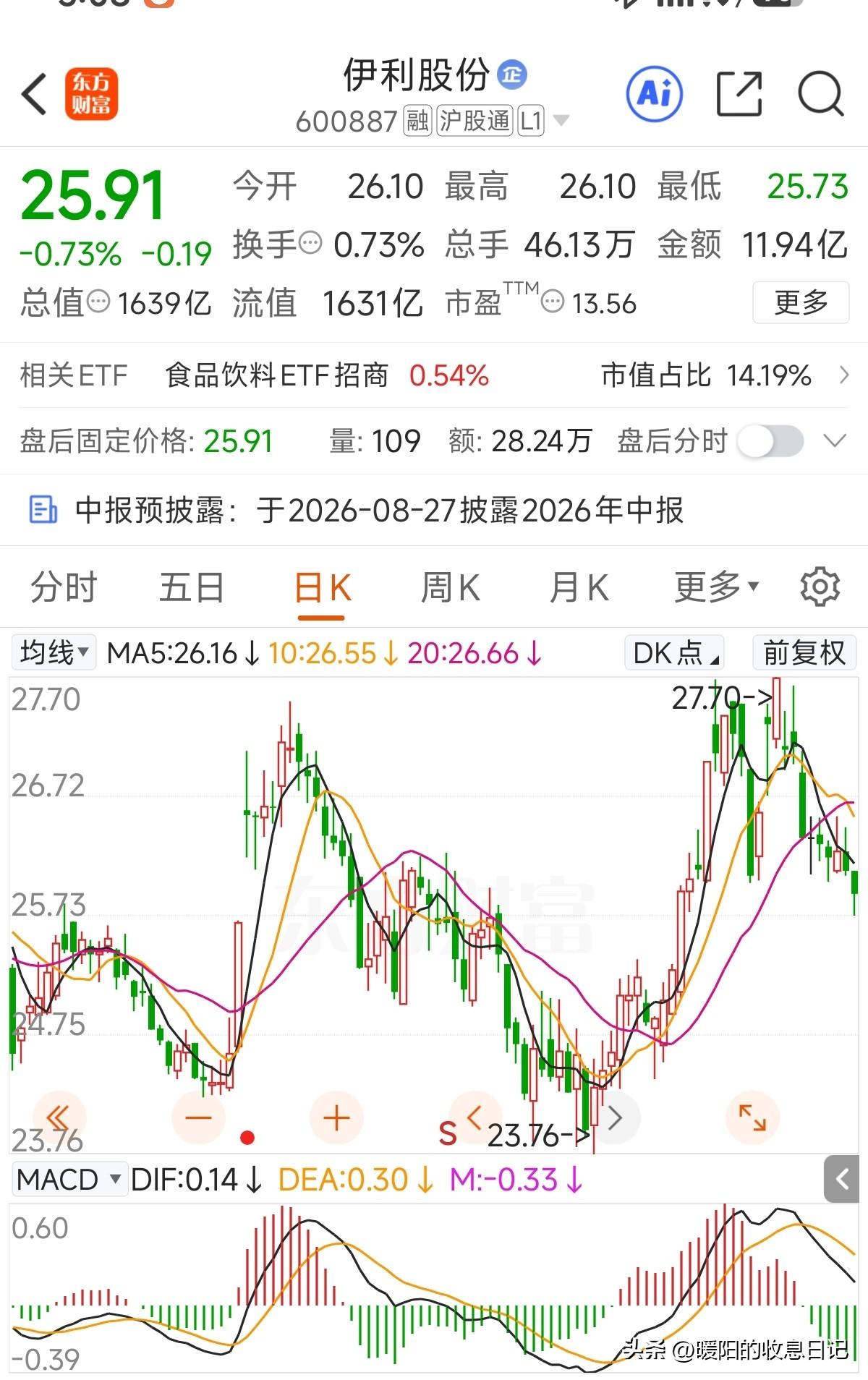Toggle the 盘后分时 switch
This screenshot has height=1380, width=868.
pos(770,441)
